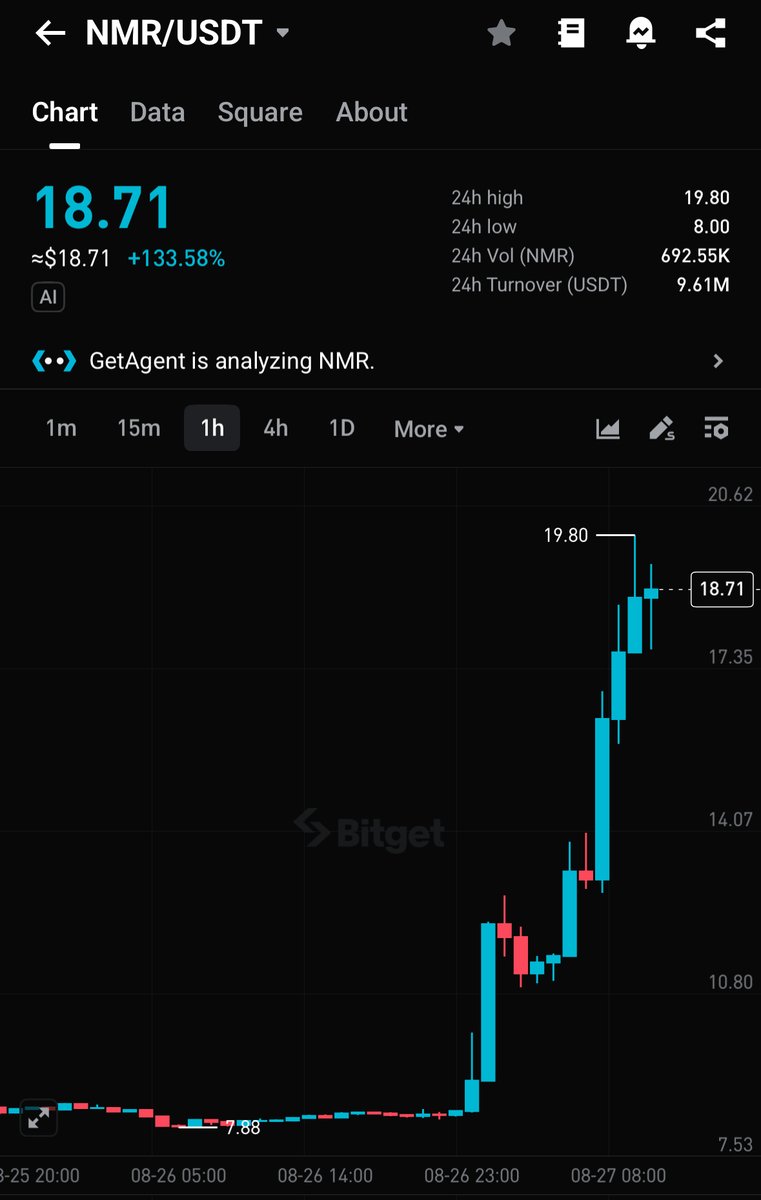Switch to the Data tab
Screen dimensions: 761x1200
click(x=157, y=112)
